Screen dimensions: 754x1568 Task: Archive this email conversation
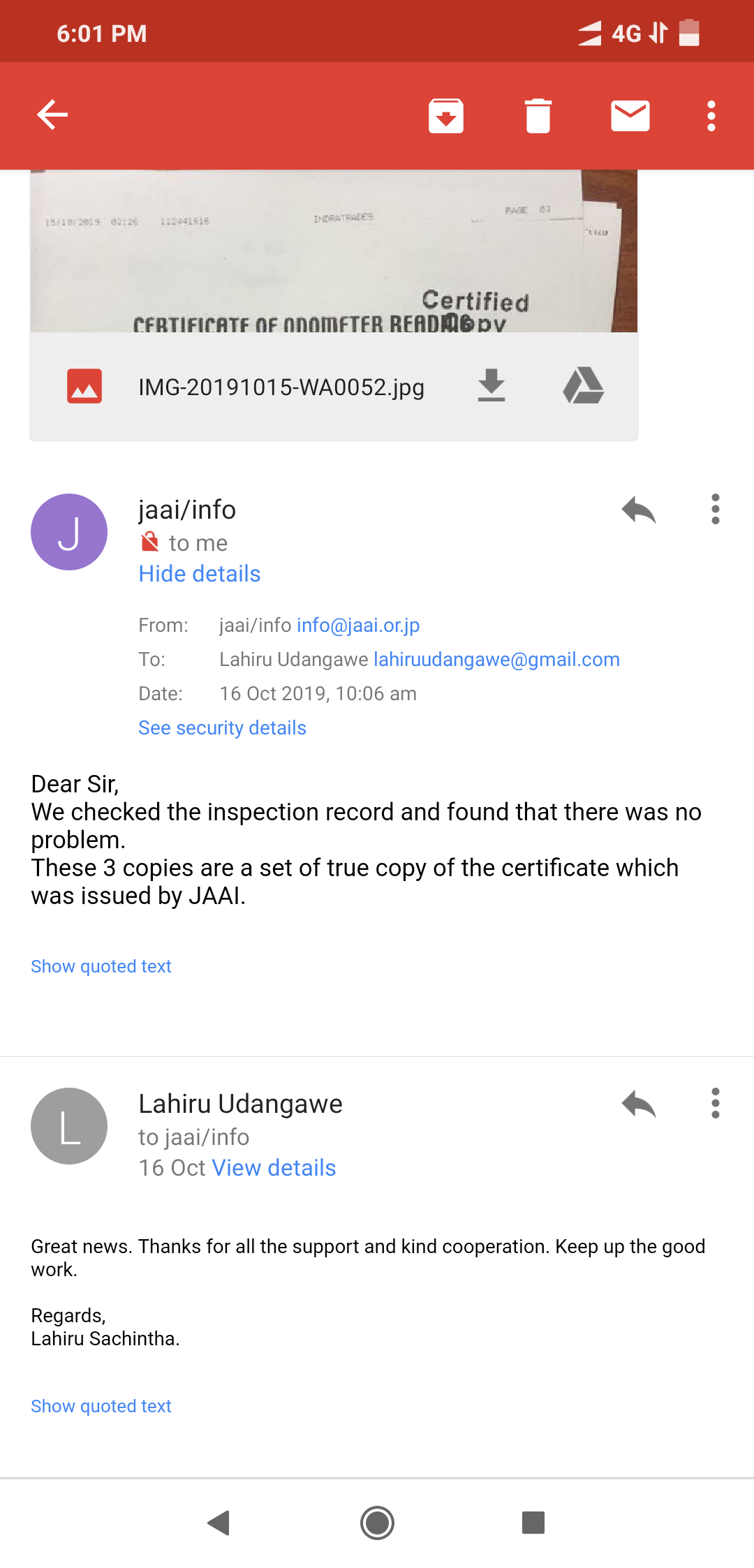tap(446, 115)
